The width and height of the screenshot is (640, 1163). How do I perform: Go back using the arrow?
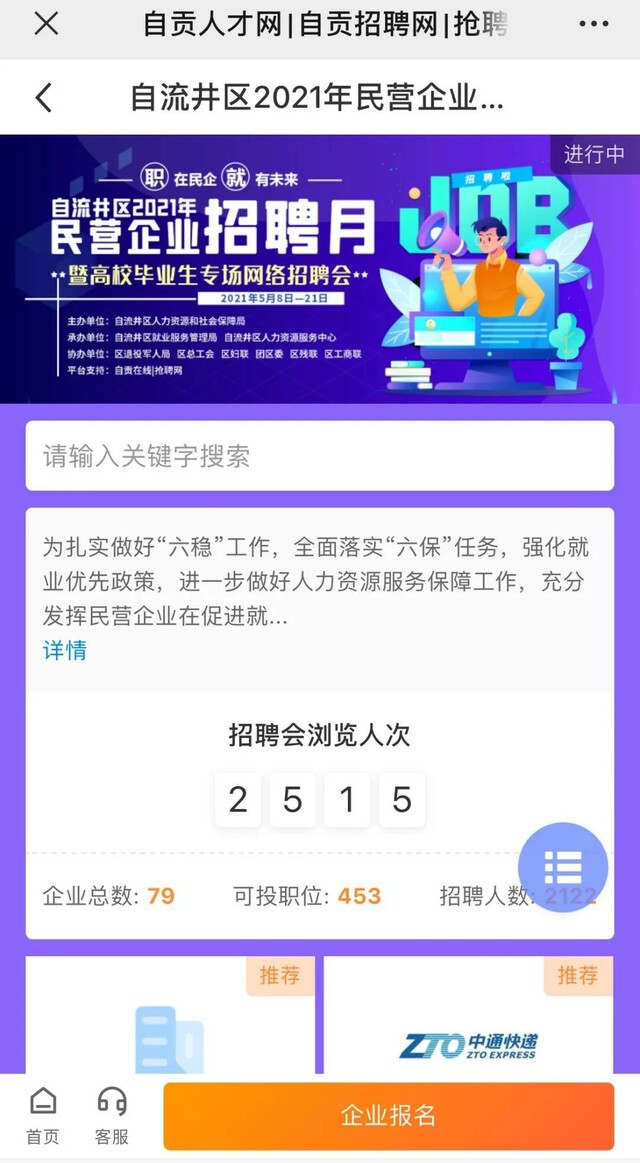44,97
